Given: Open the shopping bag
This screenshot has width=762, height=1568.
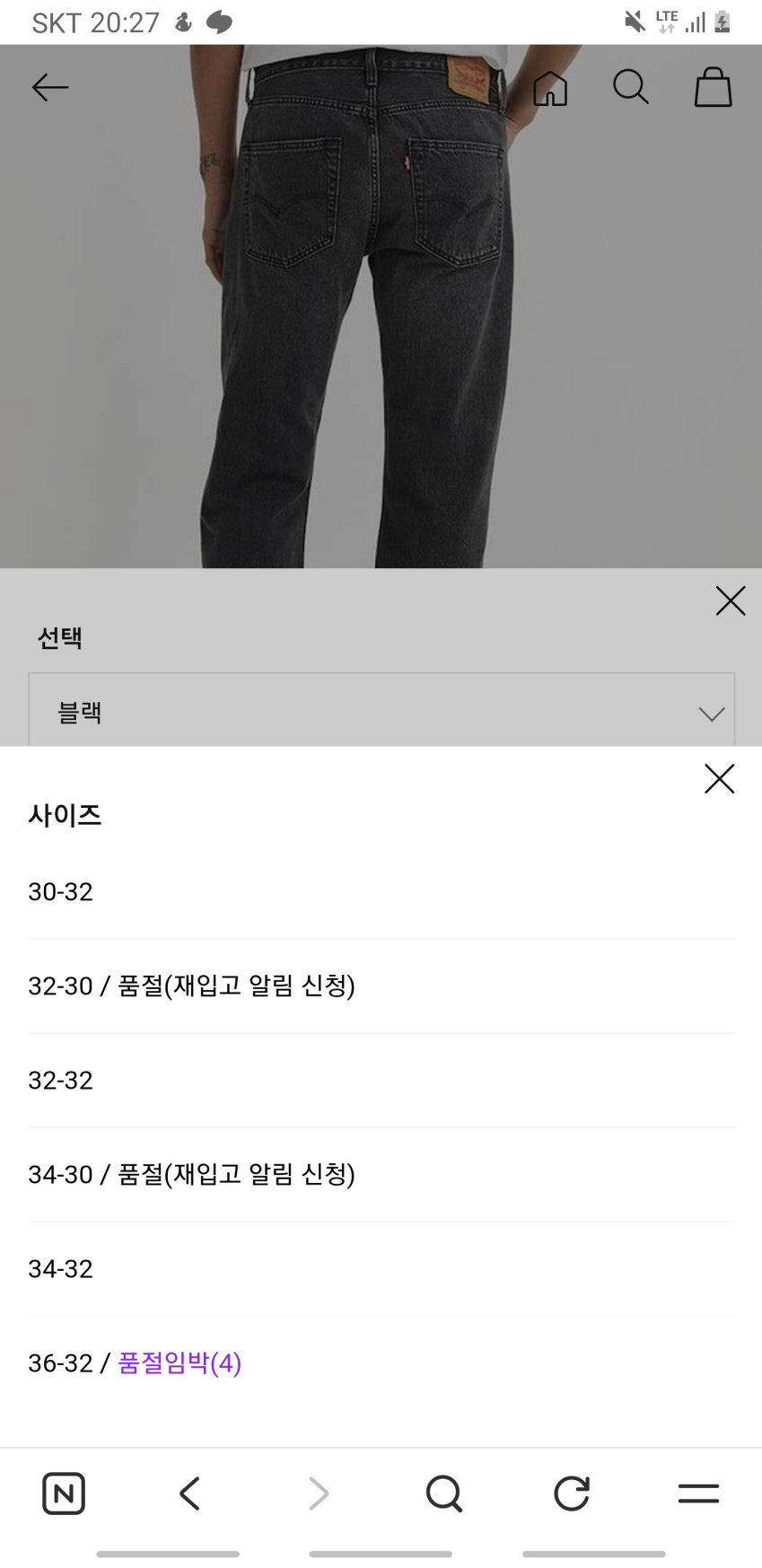Looking at the screenshot, I should point(713,87).
